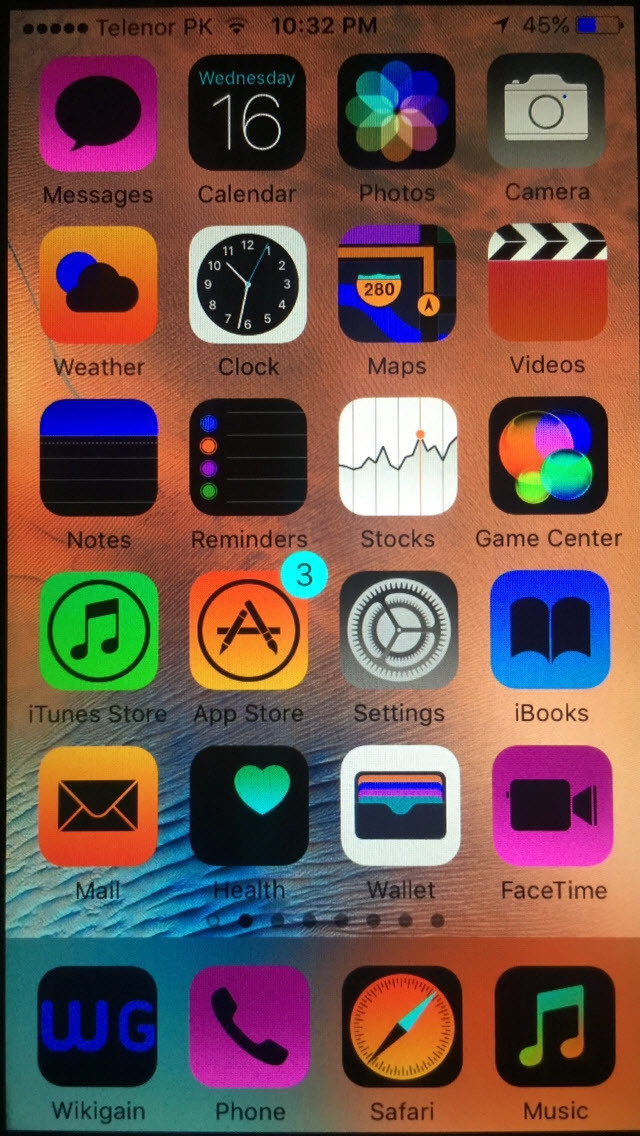
Task: Launch the iTunes Store
Action: pos(98,630)
